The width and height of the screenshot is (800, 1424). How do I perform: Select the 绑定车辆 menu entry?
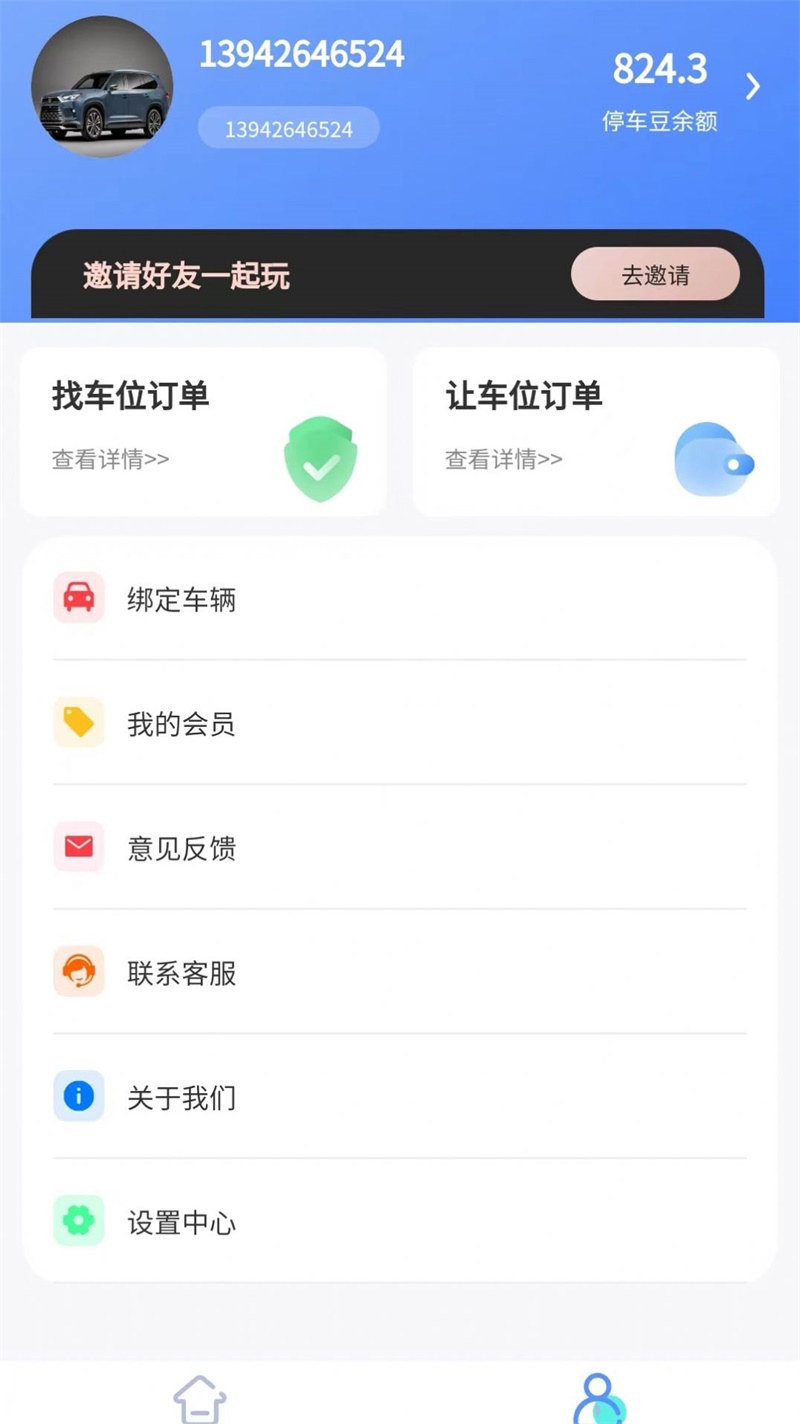click(x=181, y=600)
